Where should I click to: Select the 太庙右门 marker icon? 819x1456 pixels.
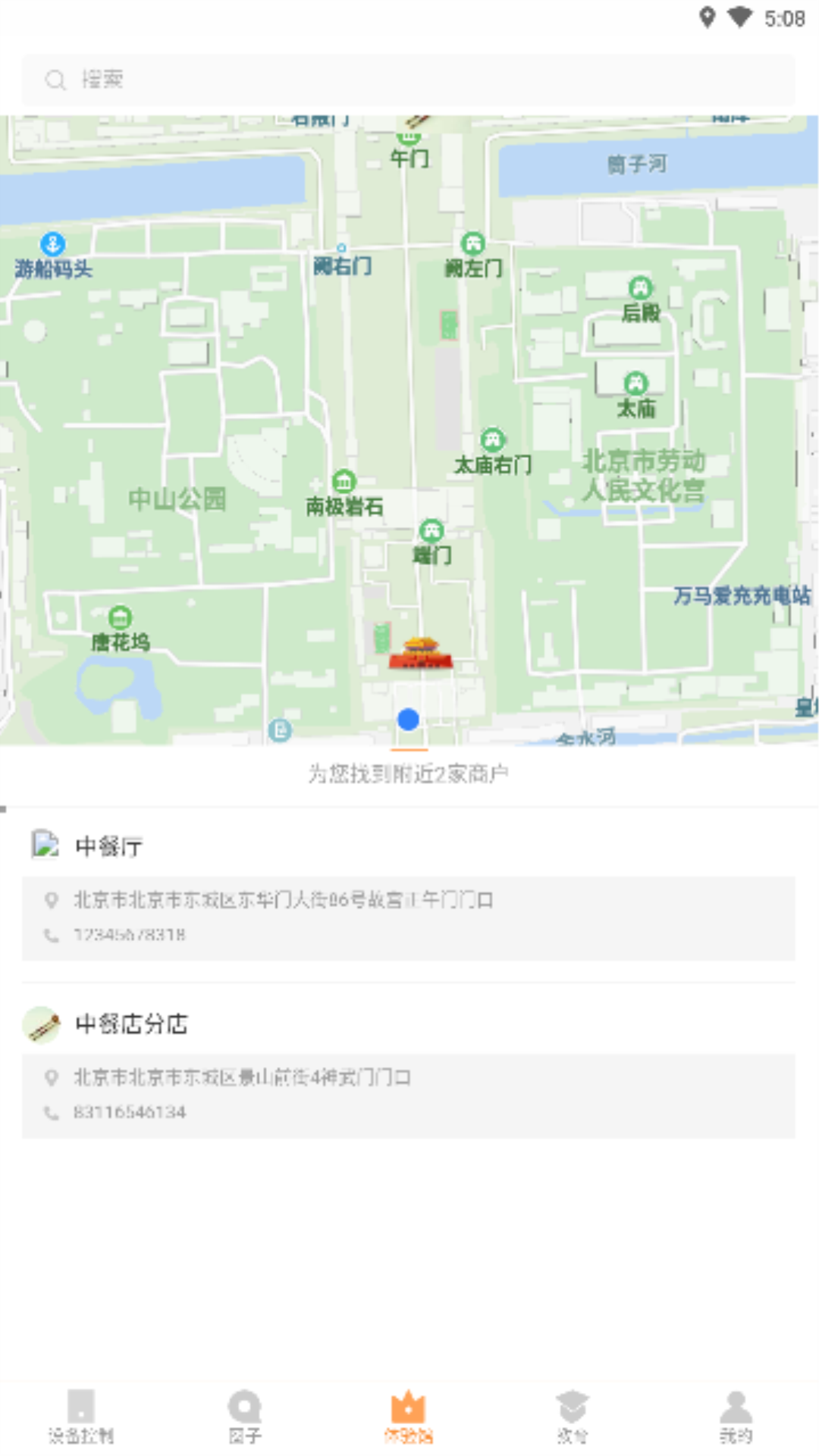pyautogui.click(x=492, y=441)
